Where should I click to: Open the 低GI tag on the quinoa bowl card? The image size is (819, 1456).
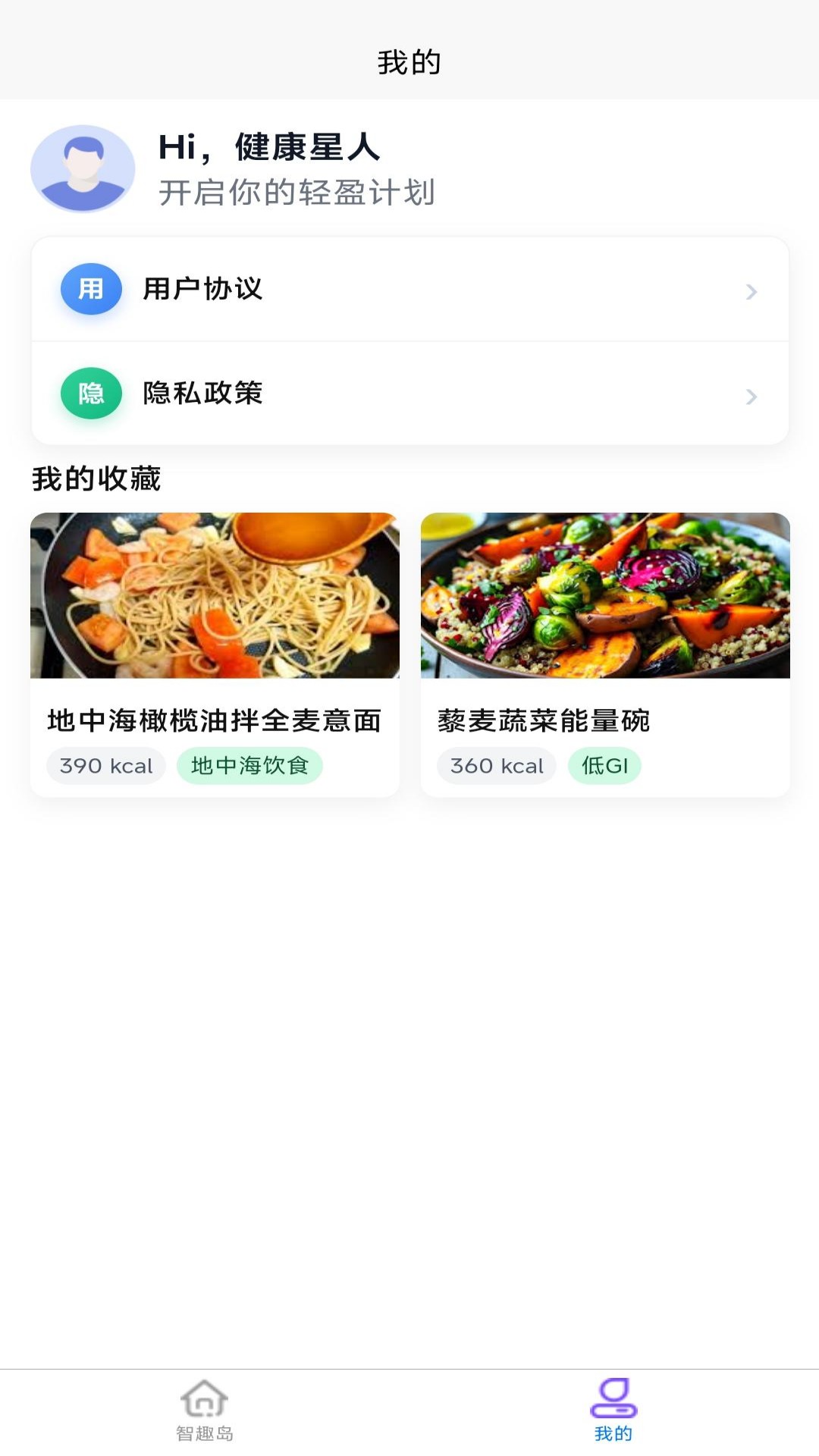point(604,765)
